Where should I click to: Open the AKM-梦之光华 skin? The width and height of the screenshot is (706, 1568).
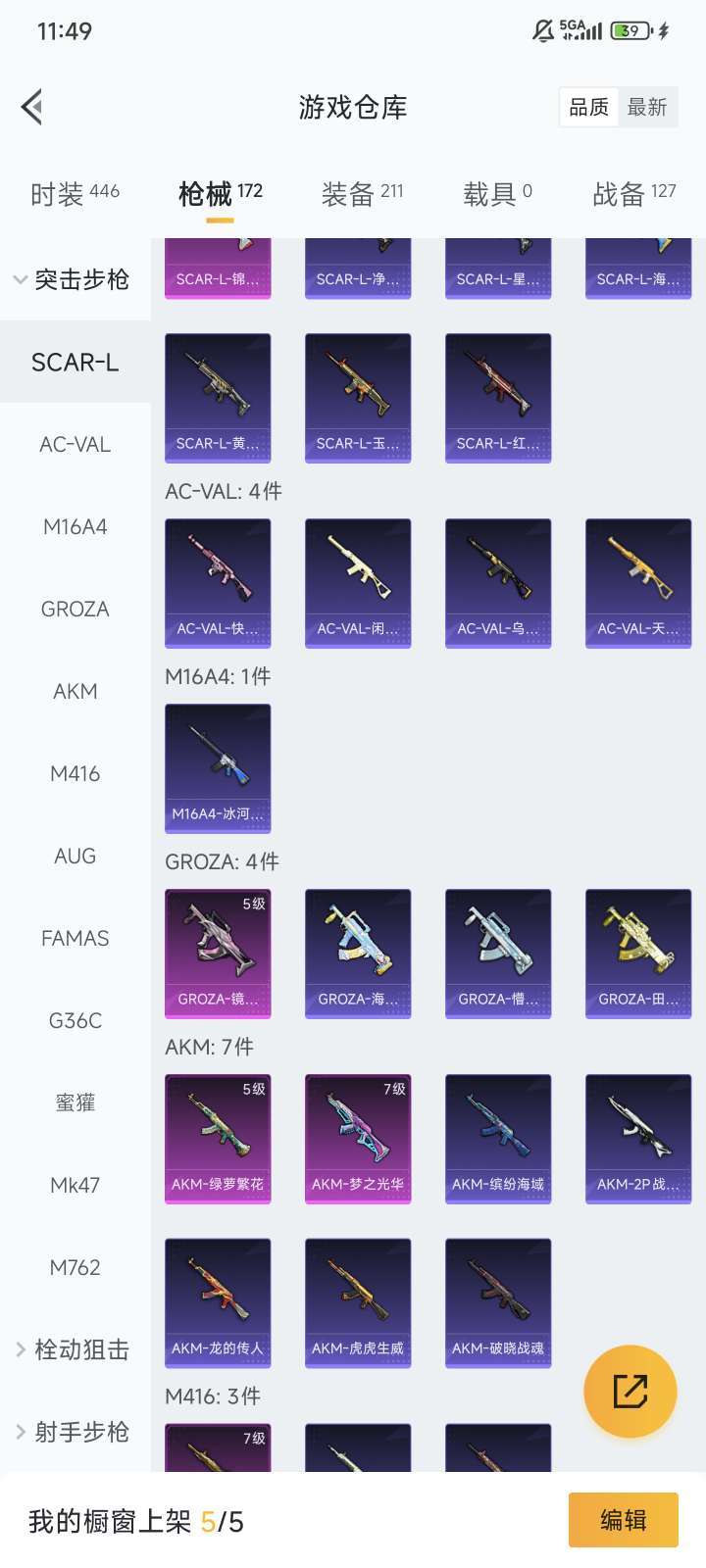pyautogui.click(x=358, y=1138)
